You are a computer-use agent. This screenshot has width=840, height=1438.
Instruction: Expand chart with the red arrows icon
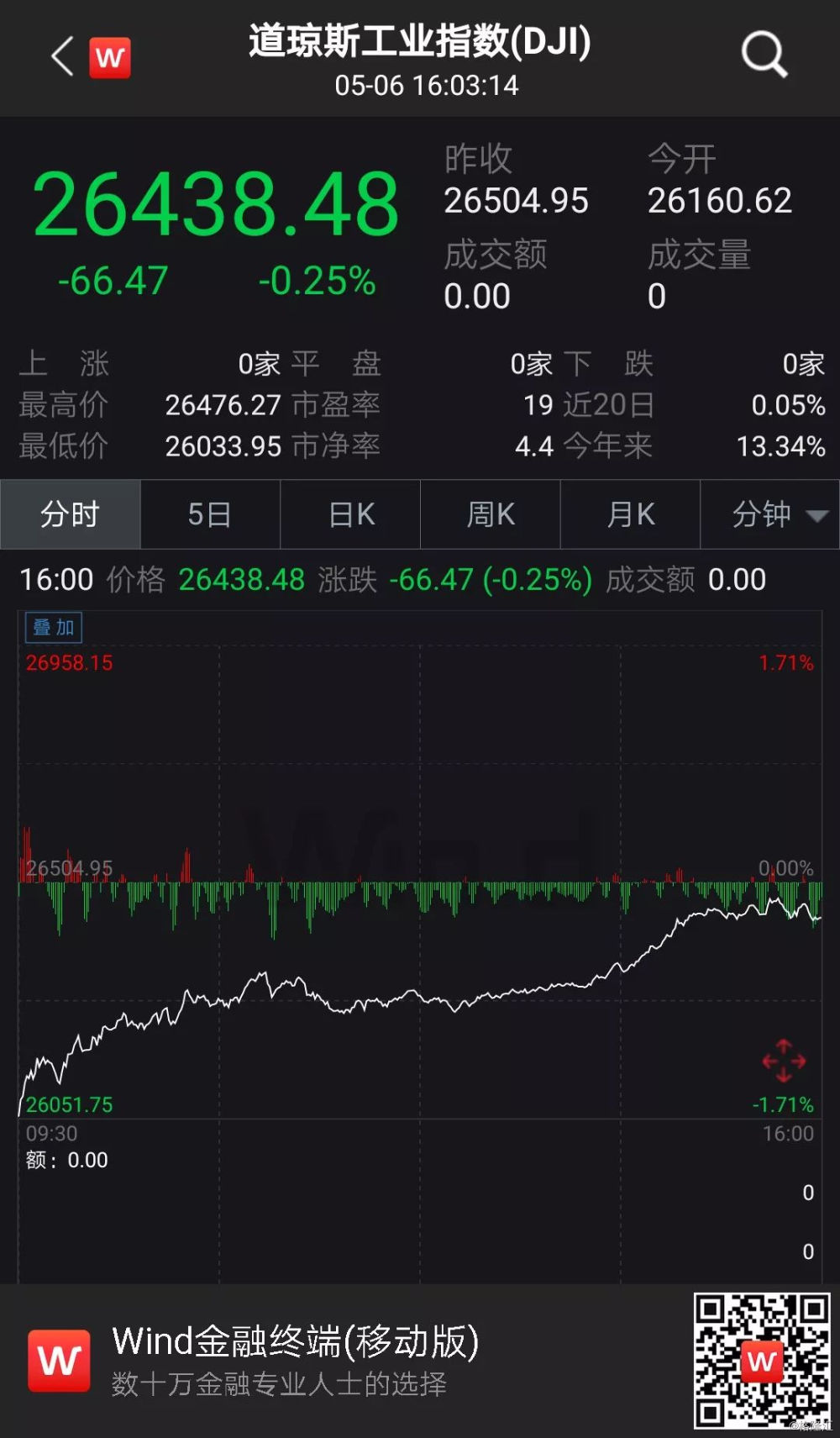784,1061
